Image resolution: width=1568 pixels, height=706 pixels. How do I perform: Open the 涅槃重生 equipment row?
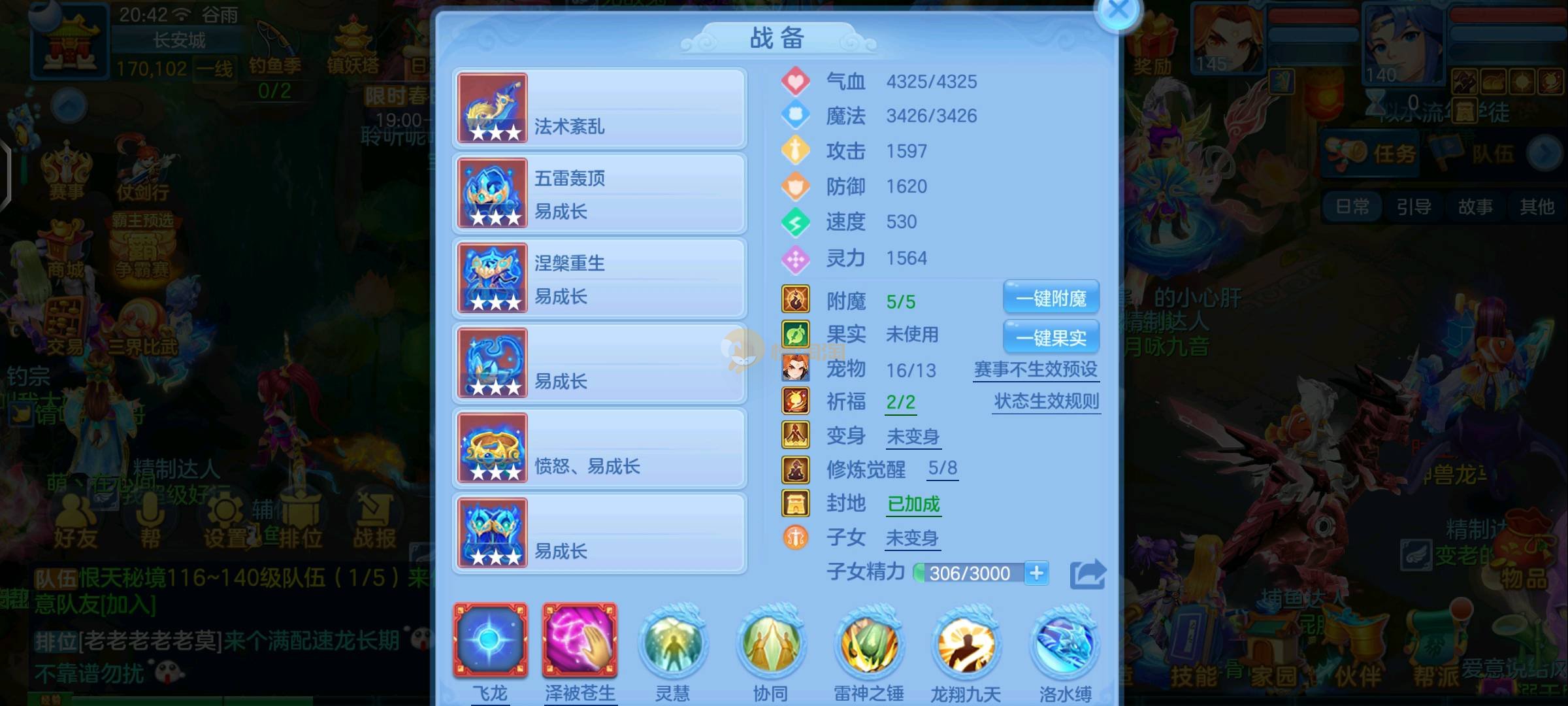tap(599, 278)
